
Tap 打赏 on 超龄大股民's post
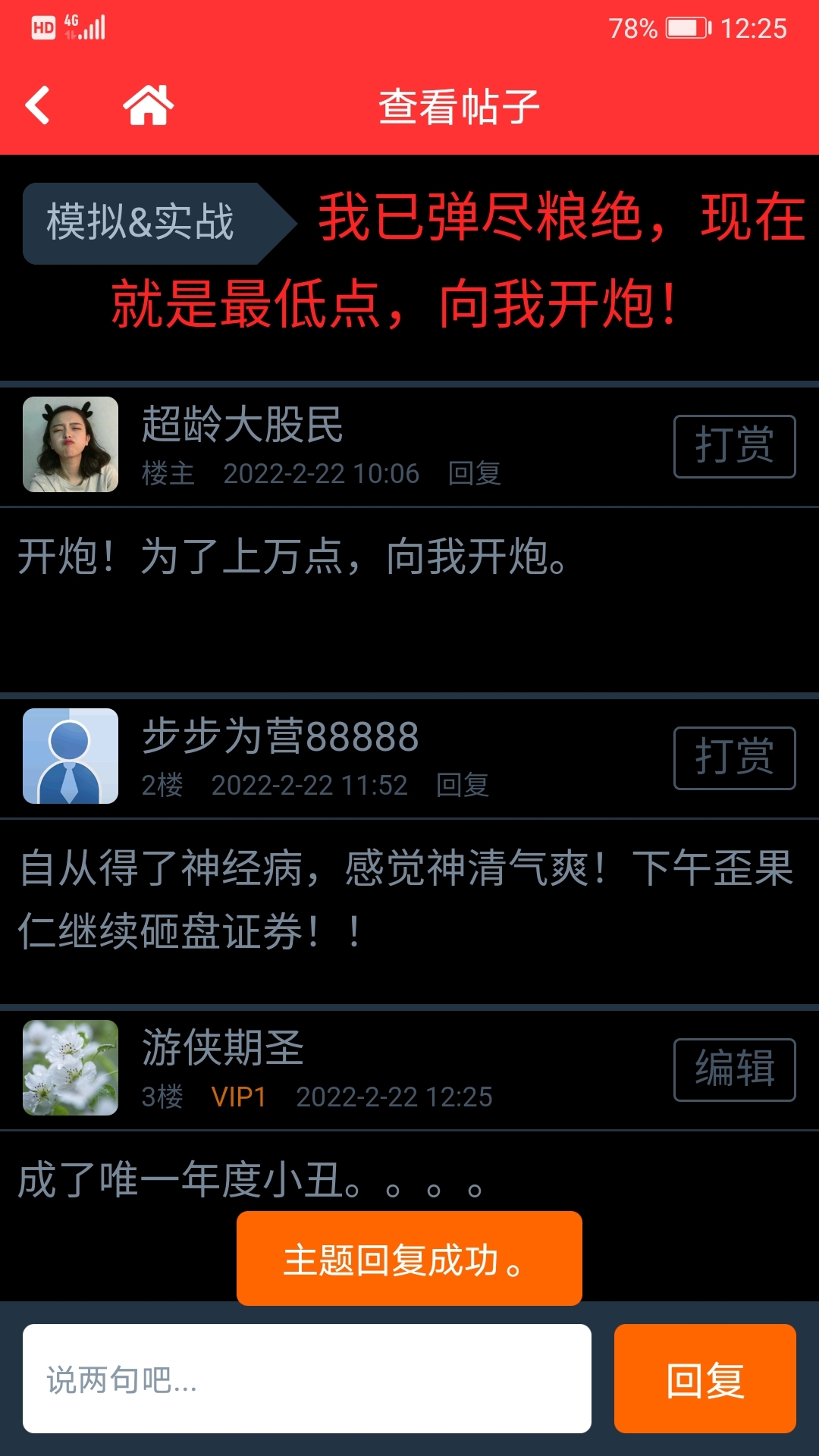(x=734, y=446)
